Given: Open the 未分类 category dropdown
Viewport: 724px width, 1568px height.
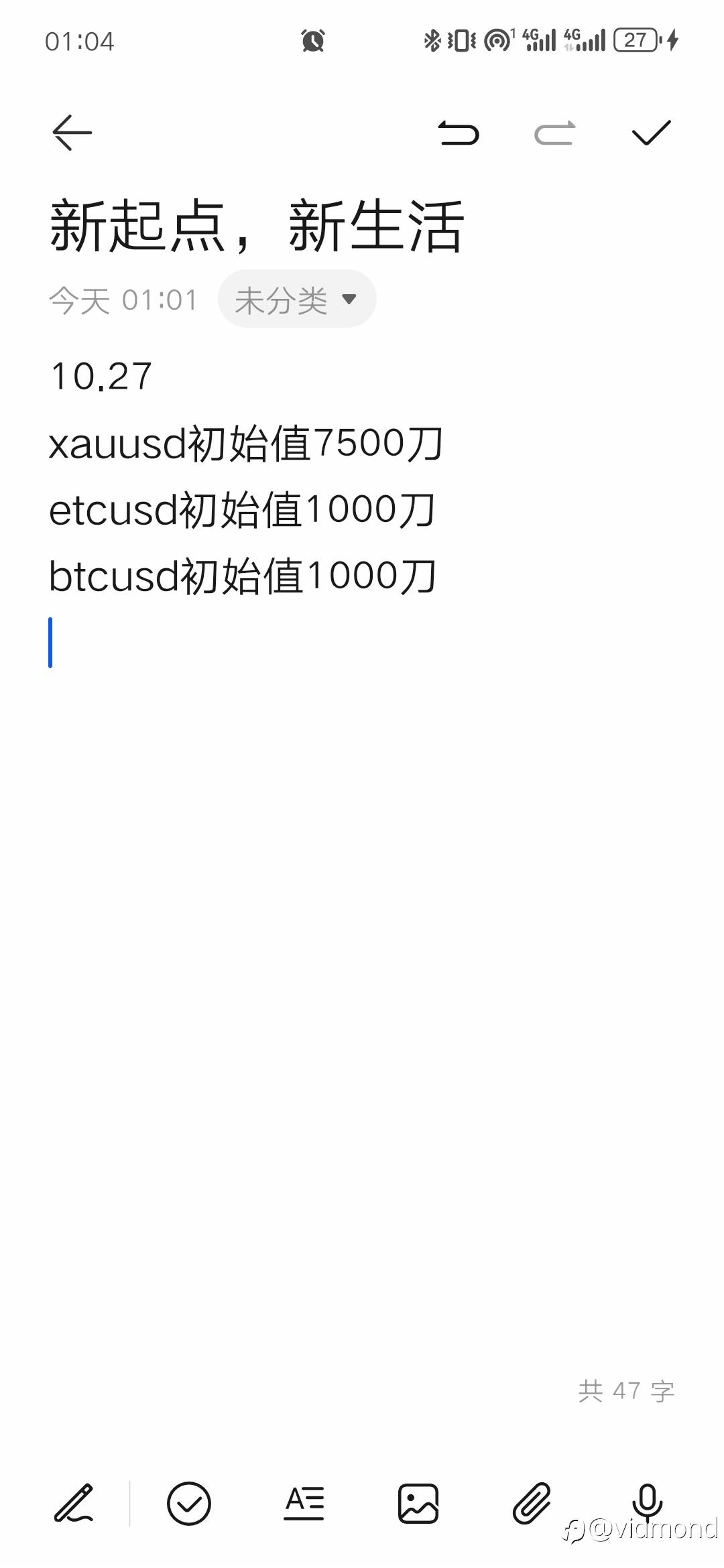Looking at the screenshot, I should click(283, 299).
